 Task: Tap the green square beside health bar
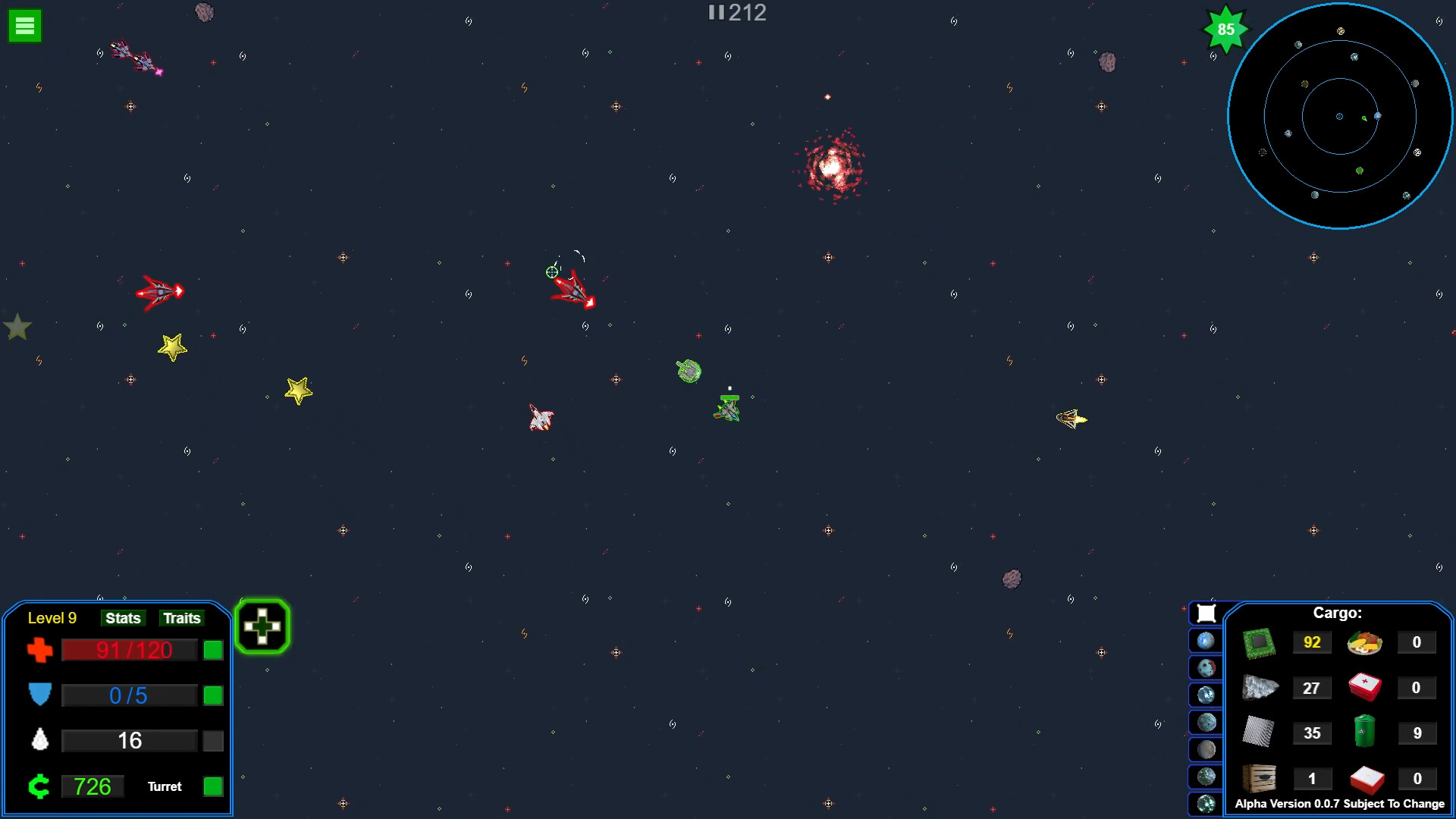213,650
